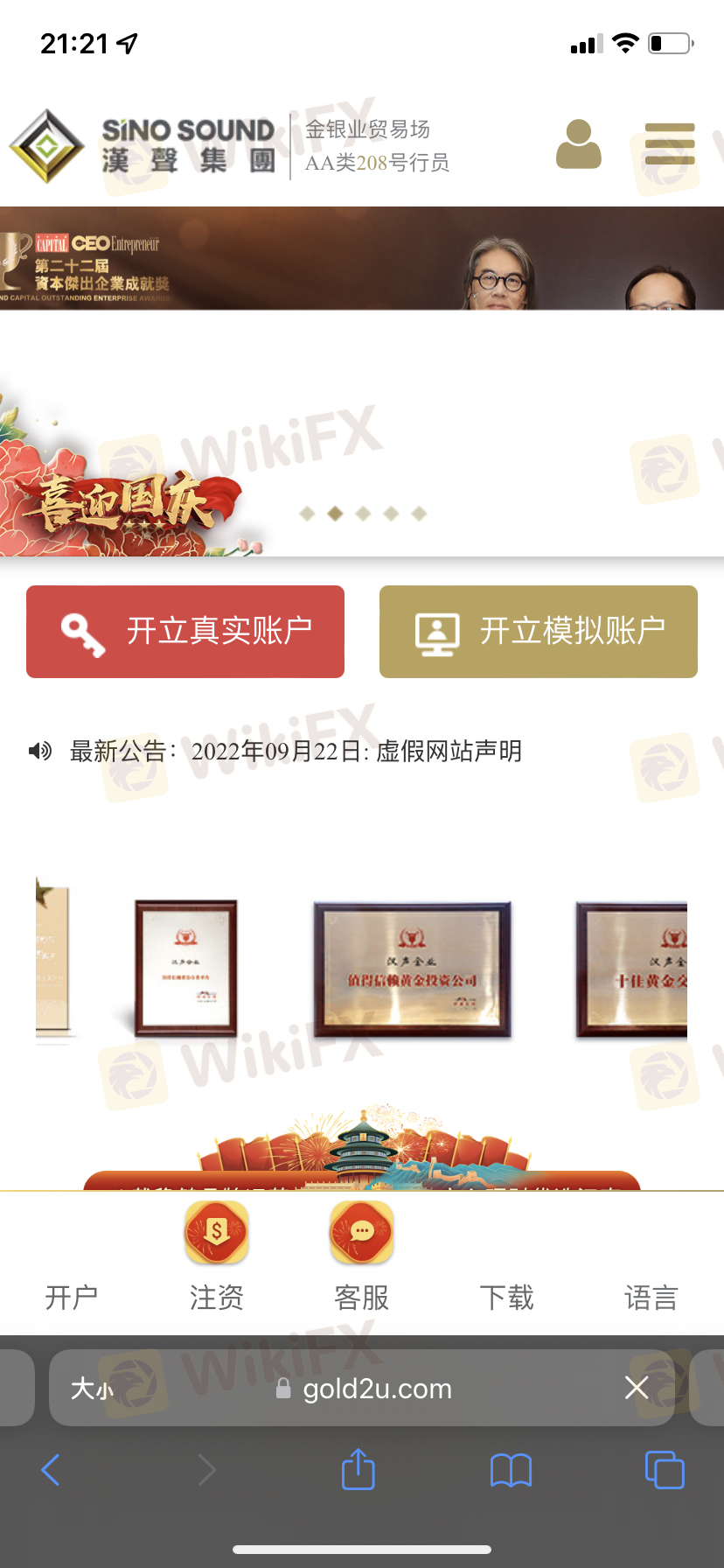Open the user account icon
This screenshot has width=724, height=1568.
(x=578, y=144)
